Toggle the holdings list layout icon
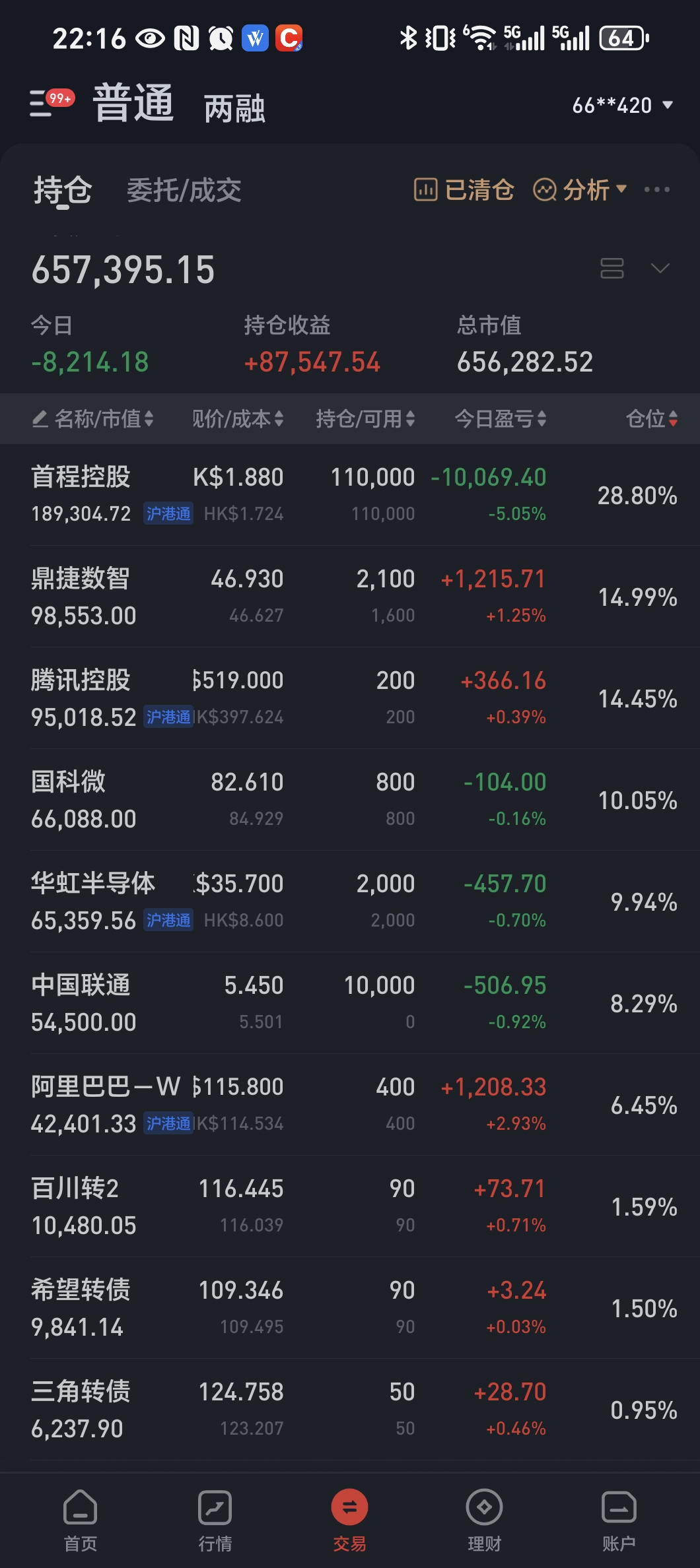Viewport: 700px width, 1568px height. [x=612, y=268]
